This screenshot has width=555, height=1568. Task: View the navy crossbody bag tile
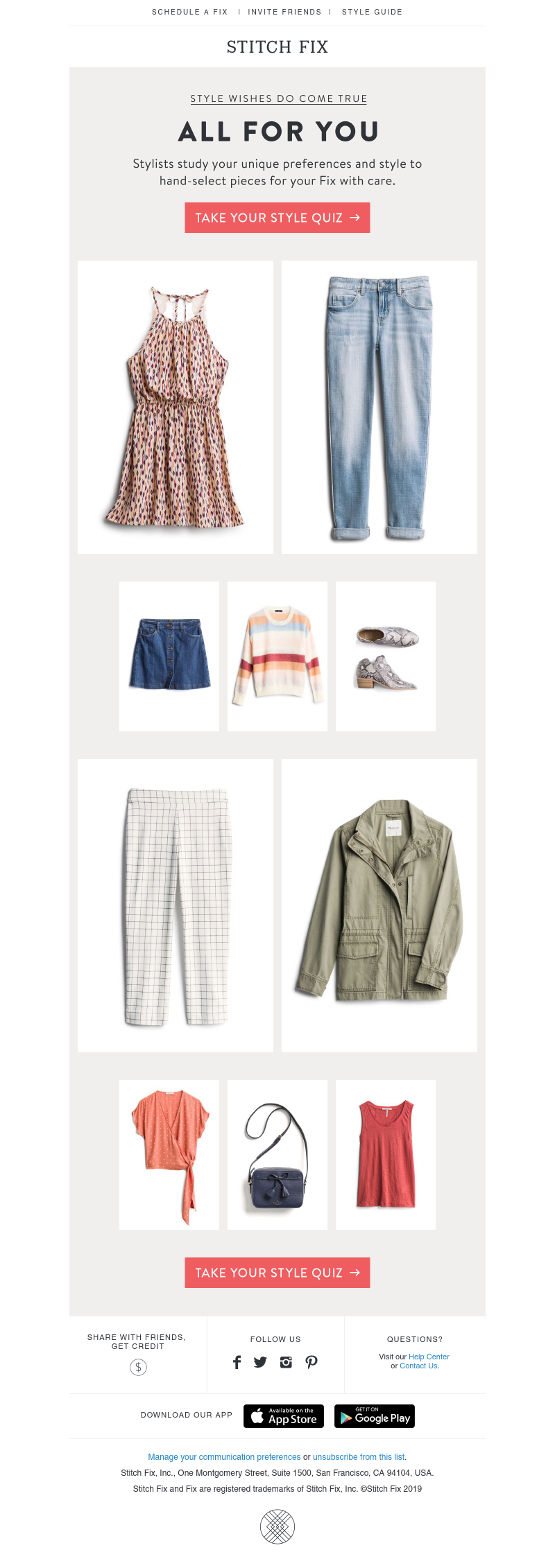click(277, 1155)
